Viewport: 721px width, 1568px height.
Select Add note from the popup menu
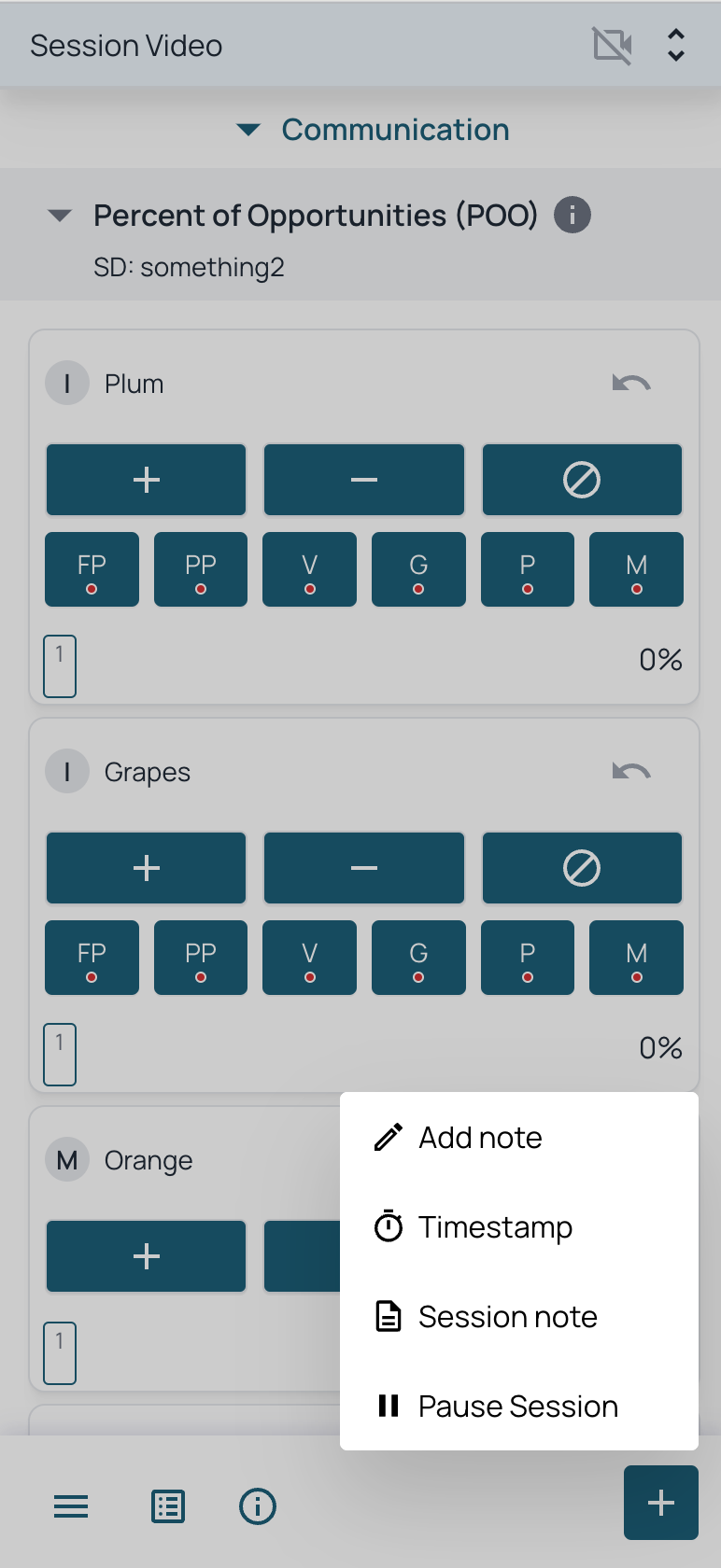click(x=519, y=1137)
